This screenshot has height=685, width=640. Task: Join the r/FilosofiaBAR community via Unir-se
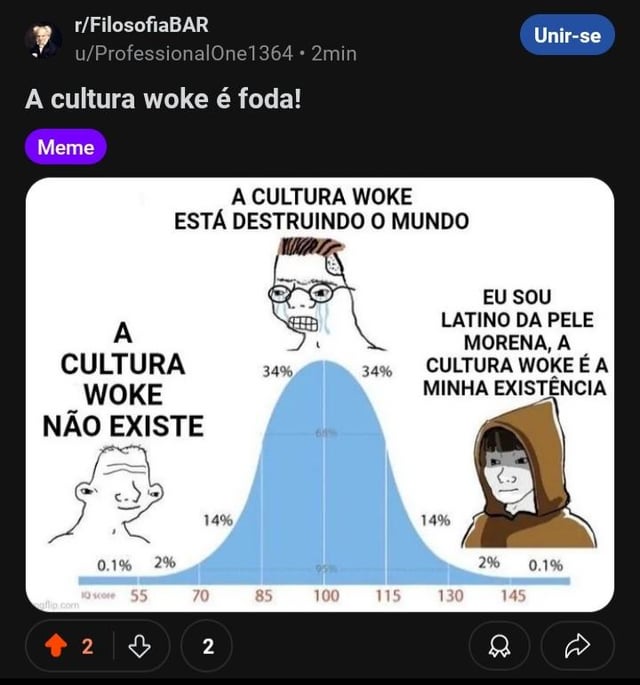tap(567, 36)
